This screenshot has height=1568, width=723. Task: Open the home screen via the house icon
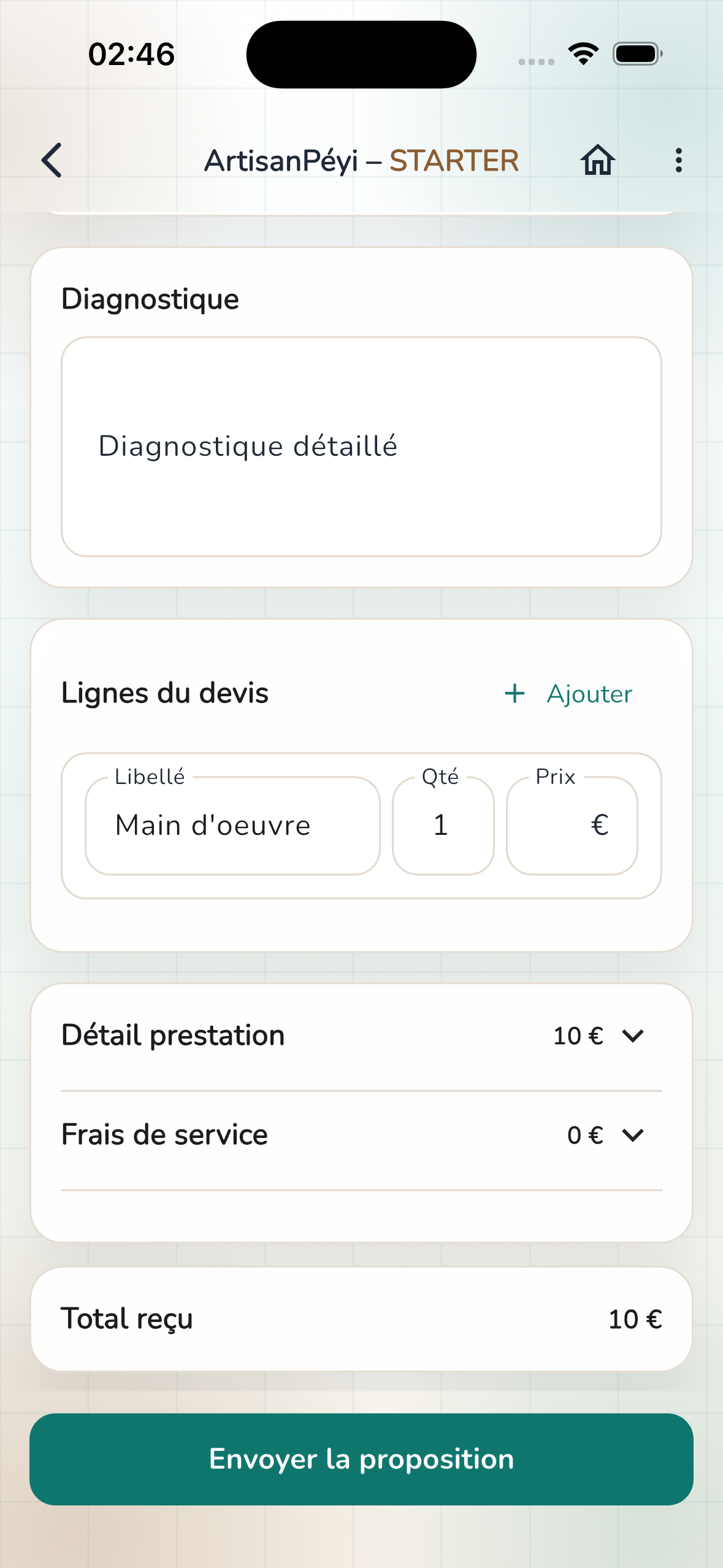tap(598, 160)
